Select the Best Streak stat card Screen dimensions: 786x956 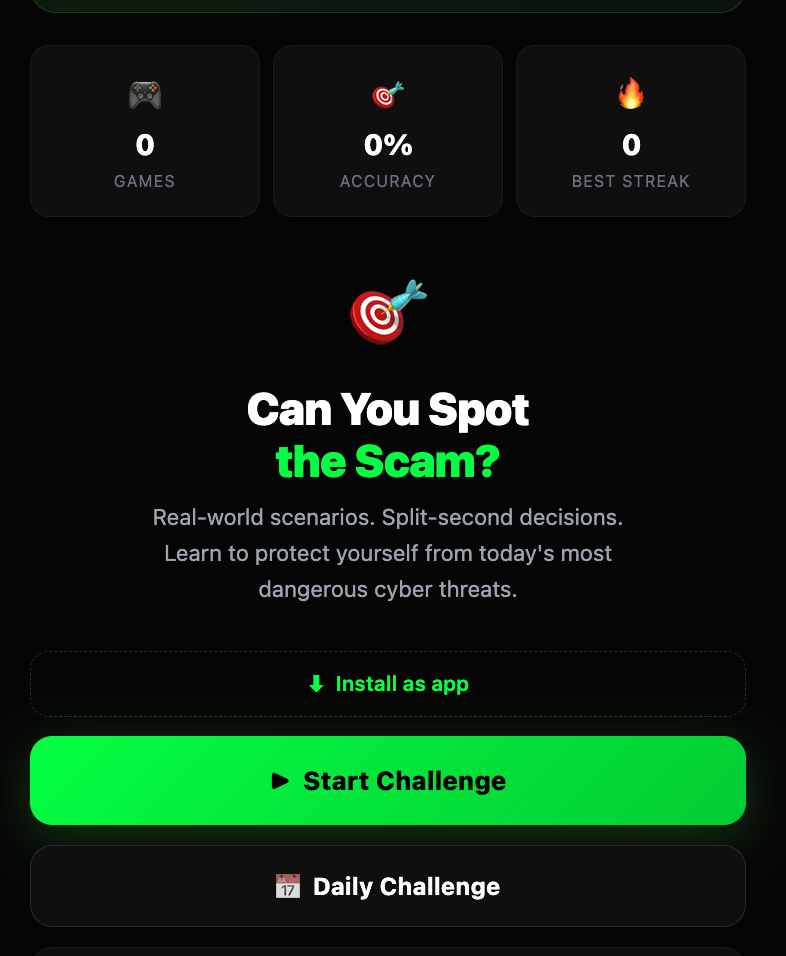[630, 130]
